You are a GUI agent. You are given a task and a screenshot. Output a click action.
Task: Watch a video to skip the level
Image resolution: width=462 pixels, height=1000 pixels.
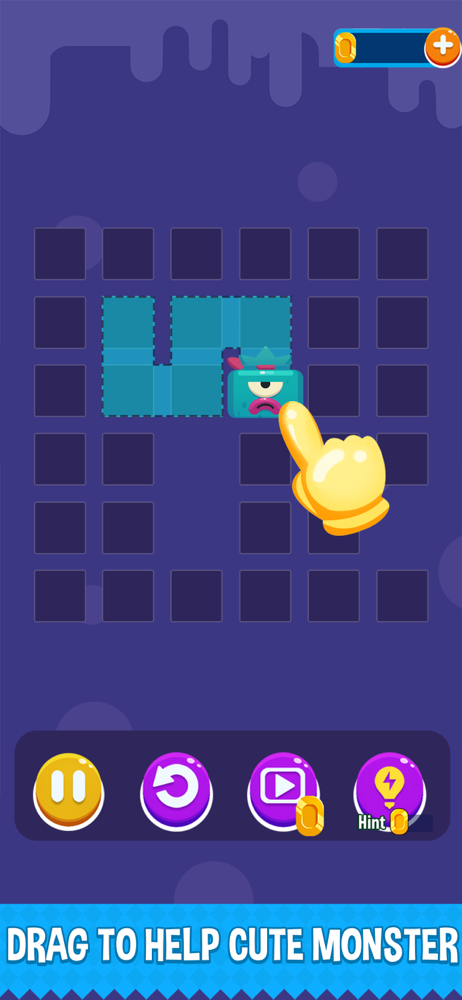coord(283,790)
